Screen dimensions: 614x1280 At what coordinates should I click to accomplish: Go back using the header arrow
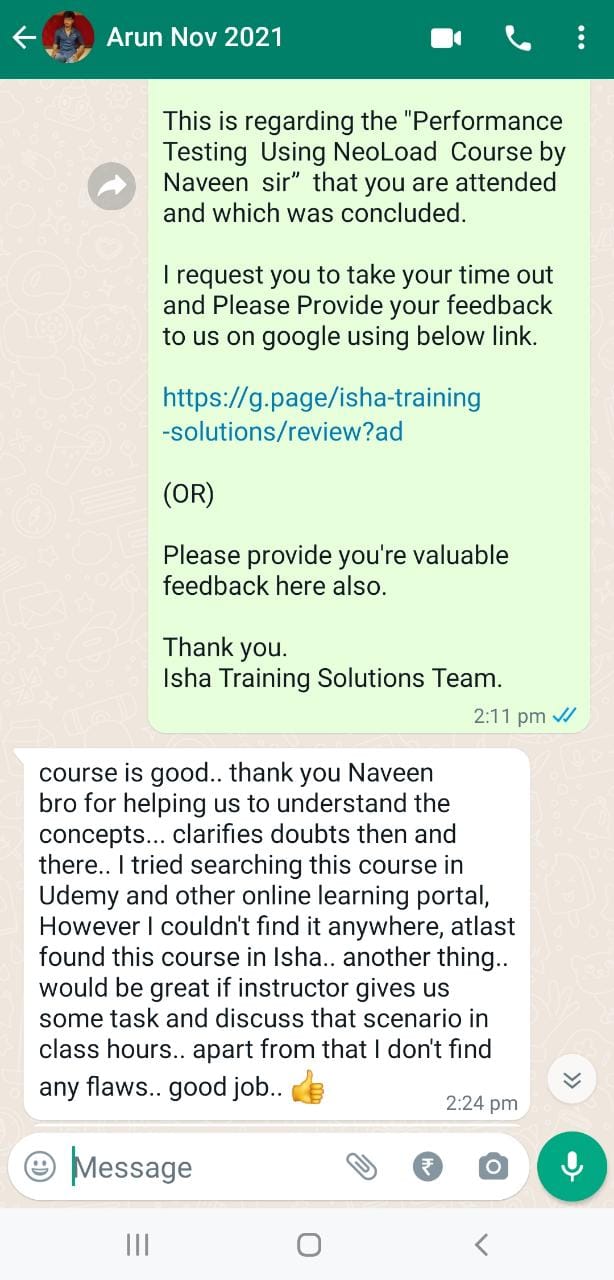tap(22, 38)
